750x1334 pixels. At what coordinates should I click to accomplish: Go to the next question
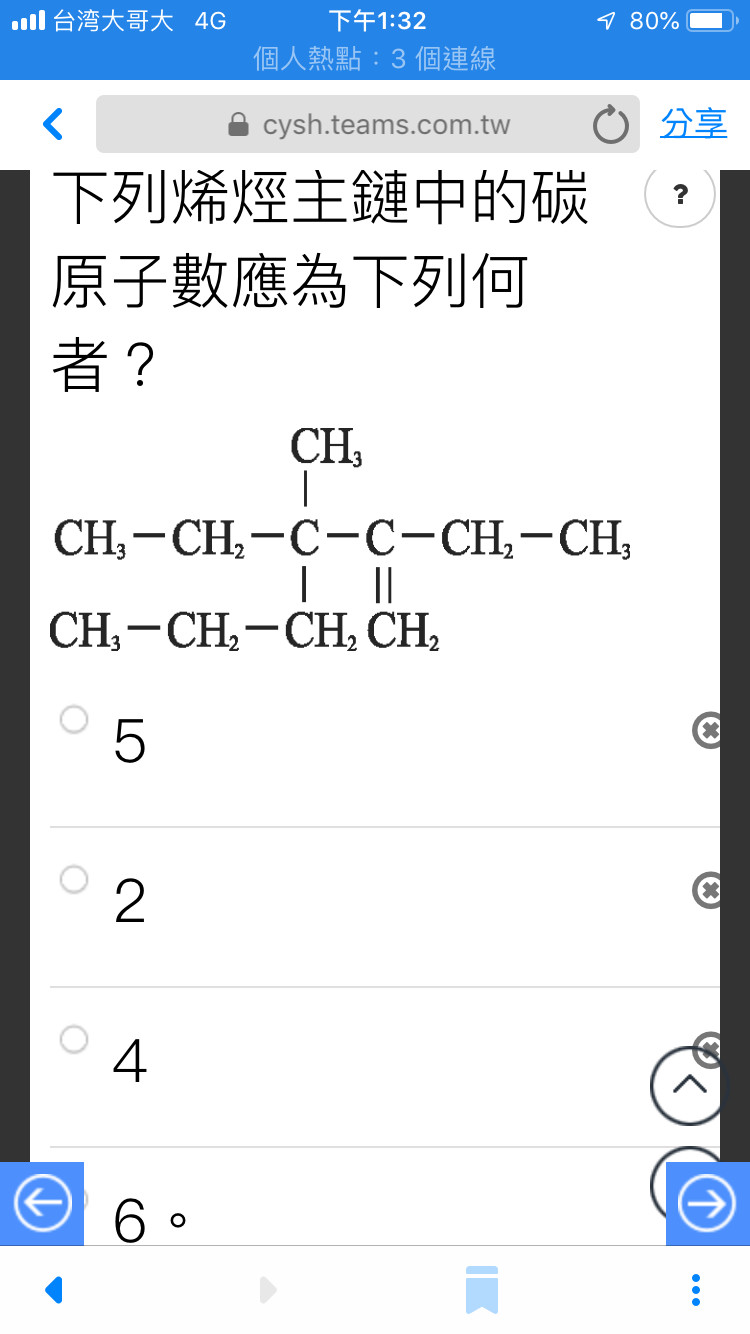pyautogui.click(x=708, y=1204)
